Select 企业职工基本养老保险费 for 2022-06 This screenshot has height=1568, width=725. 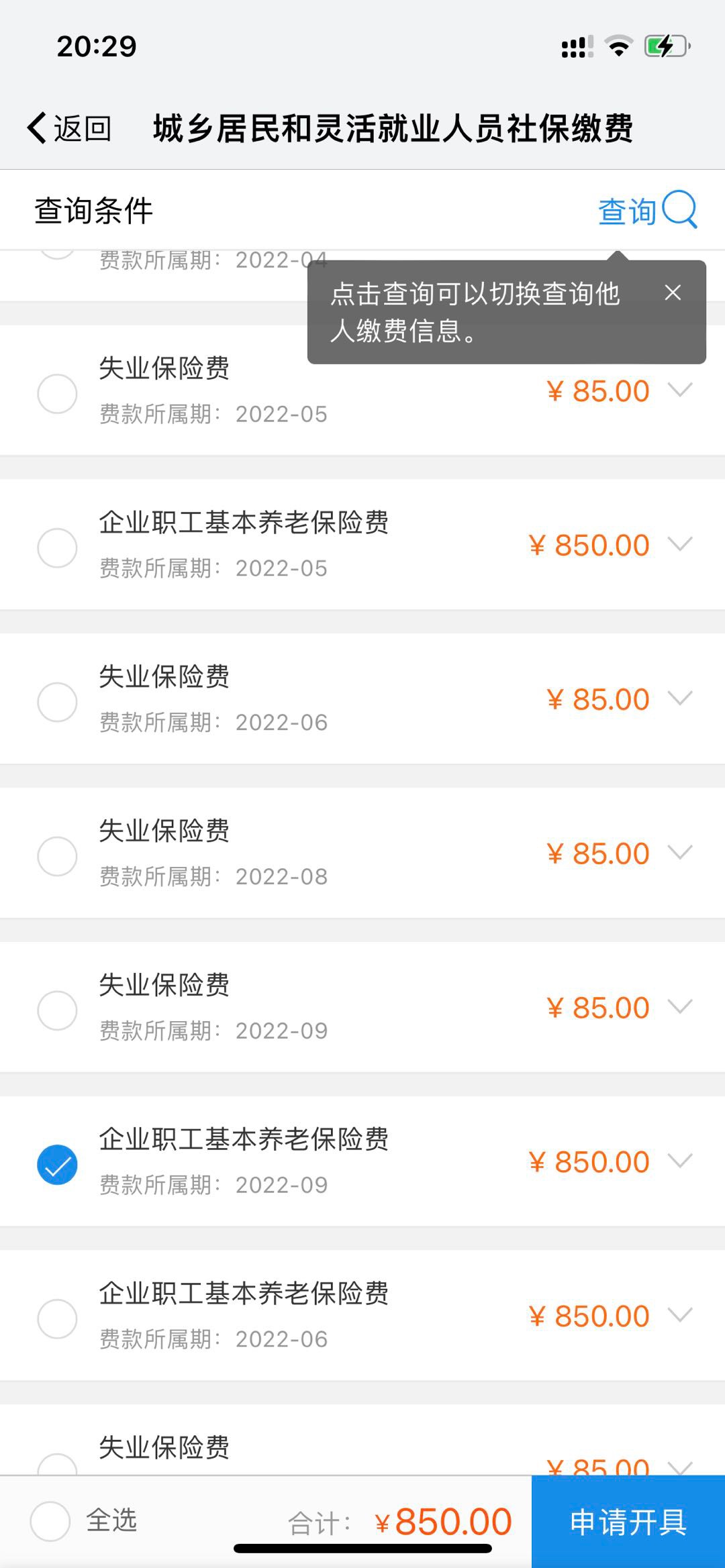point(57,1319)
